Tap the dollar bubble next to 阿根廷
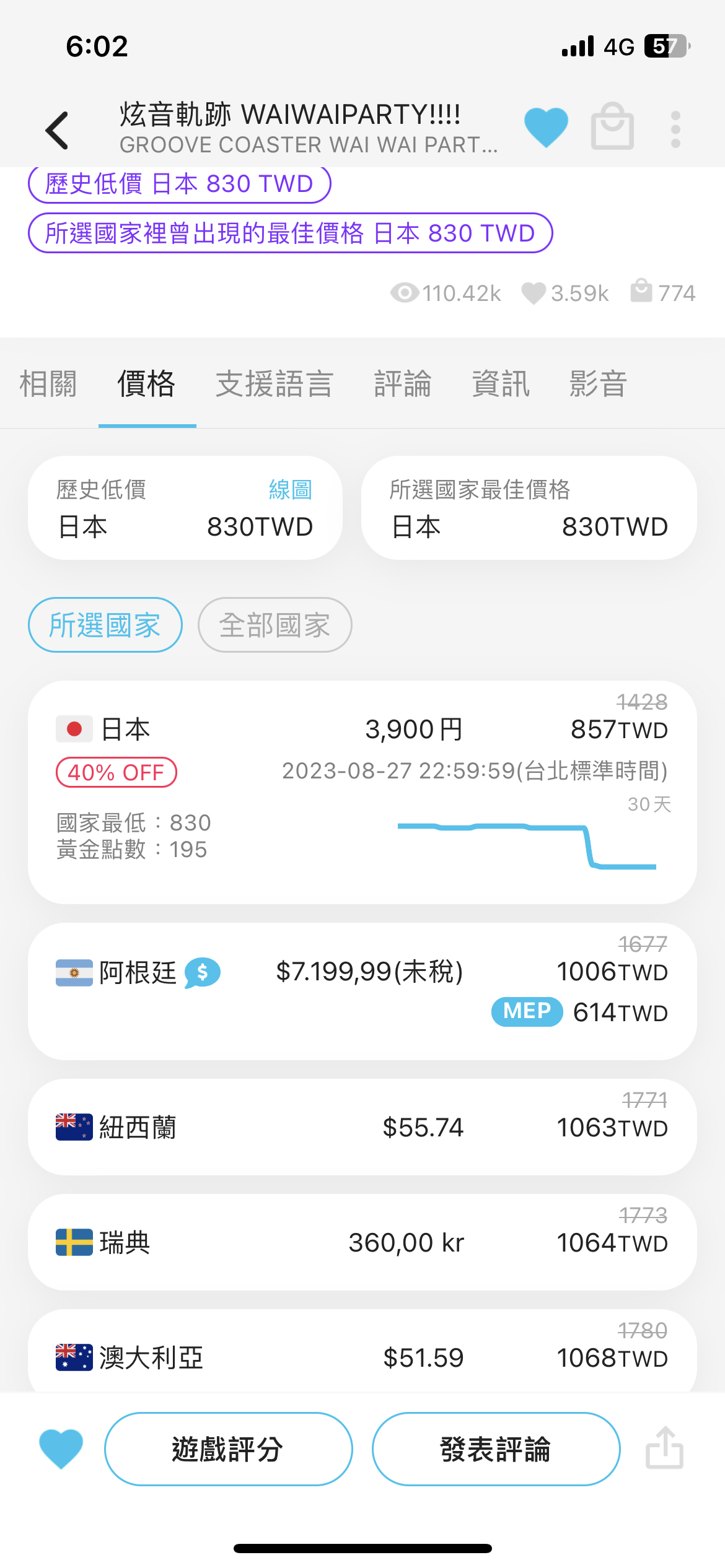 point(202,973)
